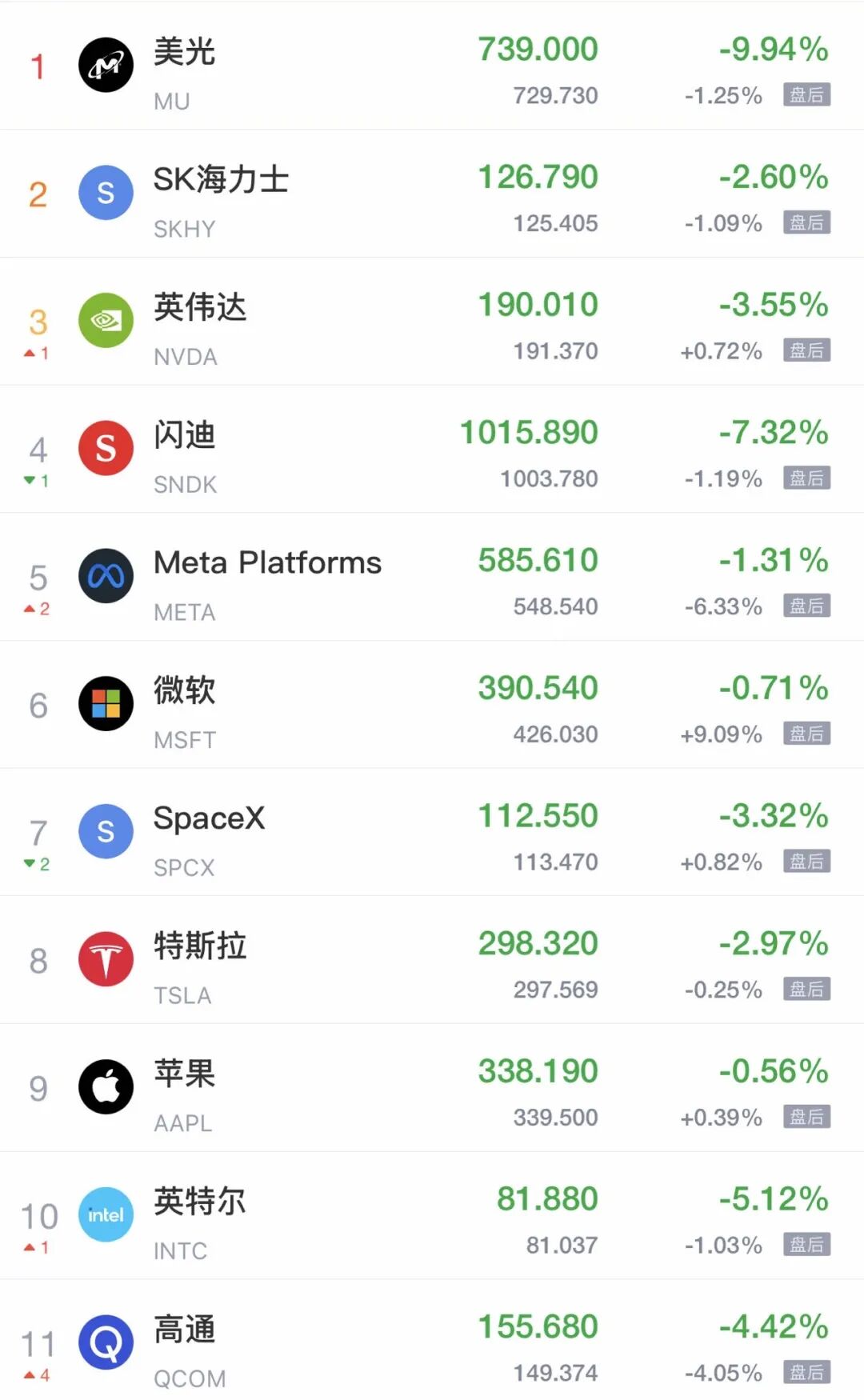This screenshot has height=1400, width=864.
Task: Open the SpaceX SPCX row
Action: (432, 832)
